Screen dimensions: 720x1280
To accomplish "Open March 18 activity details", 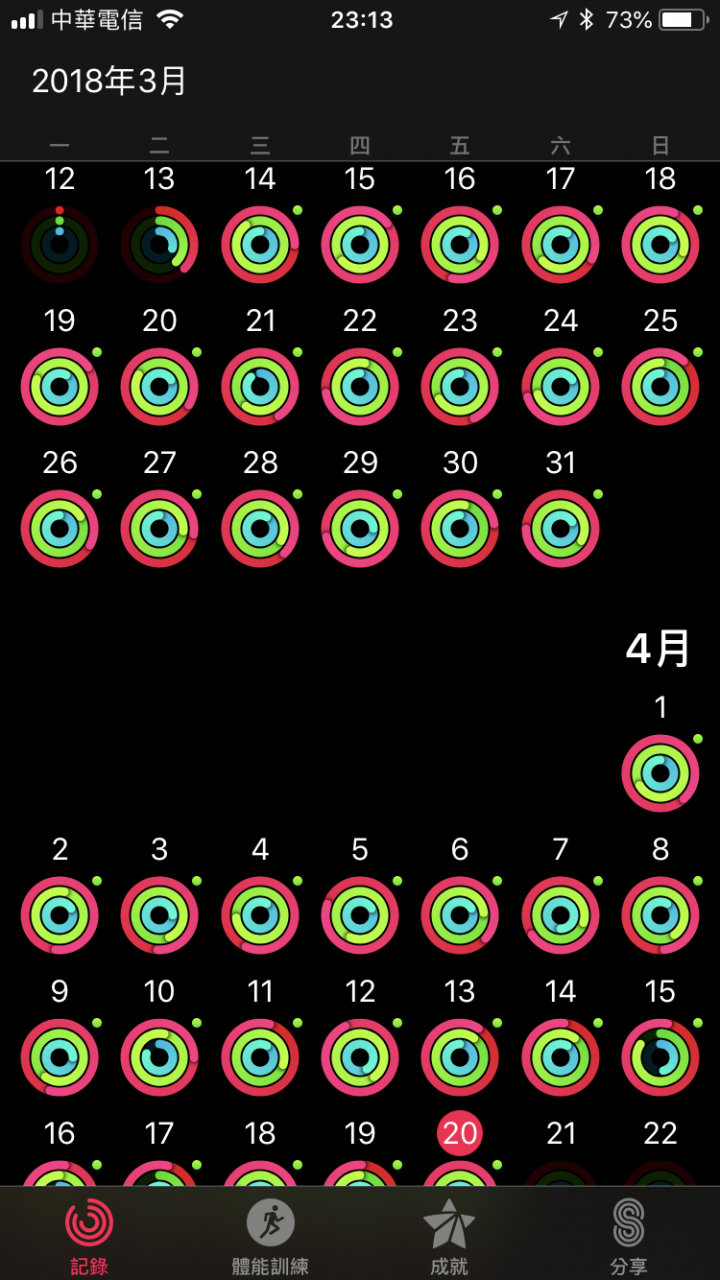I will 660,245.
